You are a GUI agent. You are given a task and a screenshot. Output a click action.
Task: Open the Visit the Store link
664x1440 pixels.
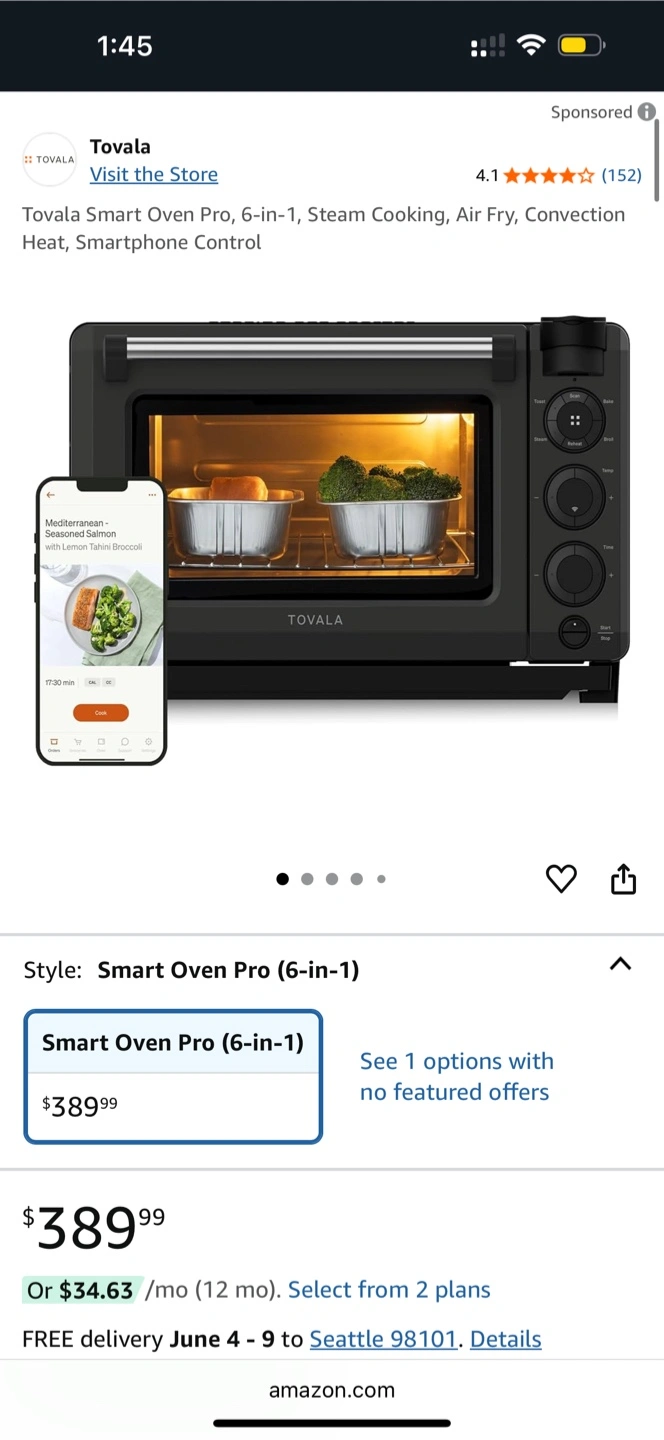point(154,174)
